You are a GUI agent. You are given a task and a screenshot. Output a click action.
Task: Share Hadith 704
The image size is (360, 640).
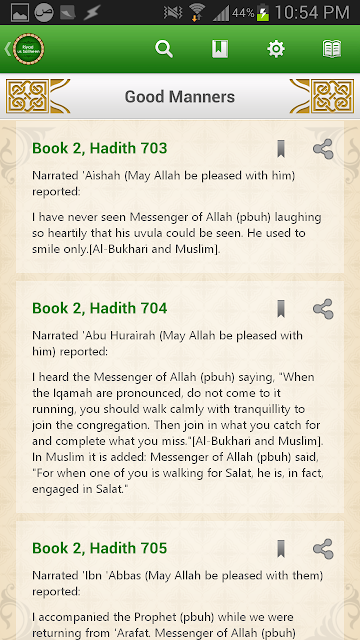[323, 309]
